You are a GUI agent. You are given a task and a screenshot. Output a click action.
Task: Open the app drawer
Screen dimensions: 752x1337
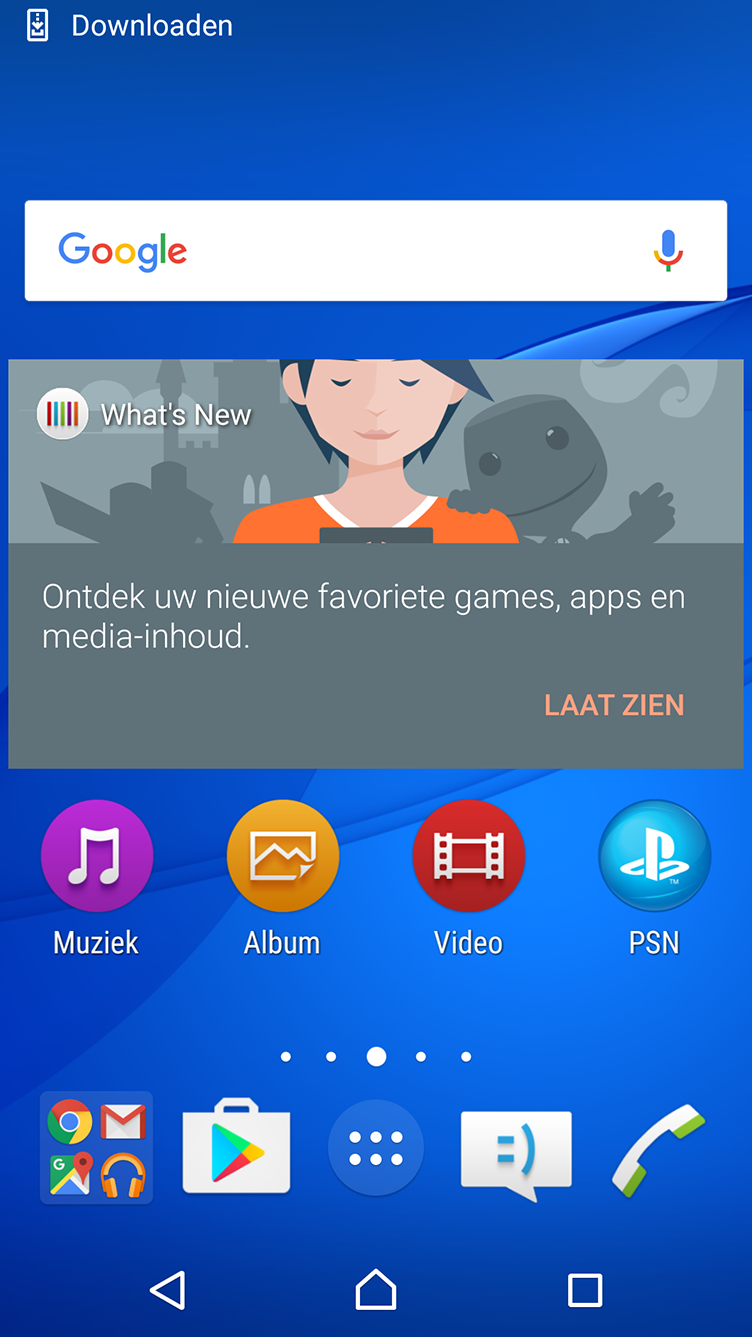pyautogui.click(x=376, y=1148)
